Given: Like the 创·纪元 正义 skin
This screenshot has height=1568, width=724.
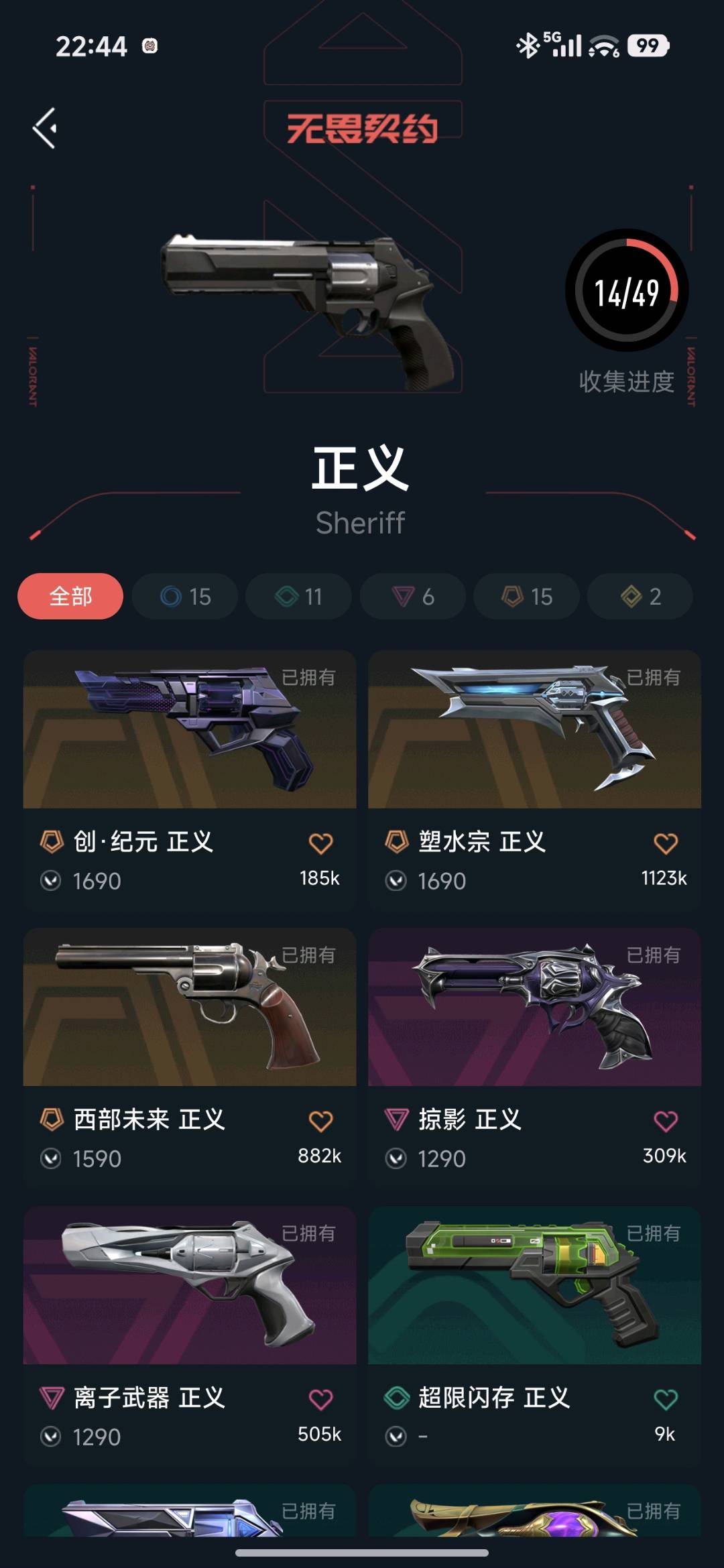Looking at the screenshot, I should click(320, 843).
